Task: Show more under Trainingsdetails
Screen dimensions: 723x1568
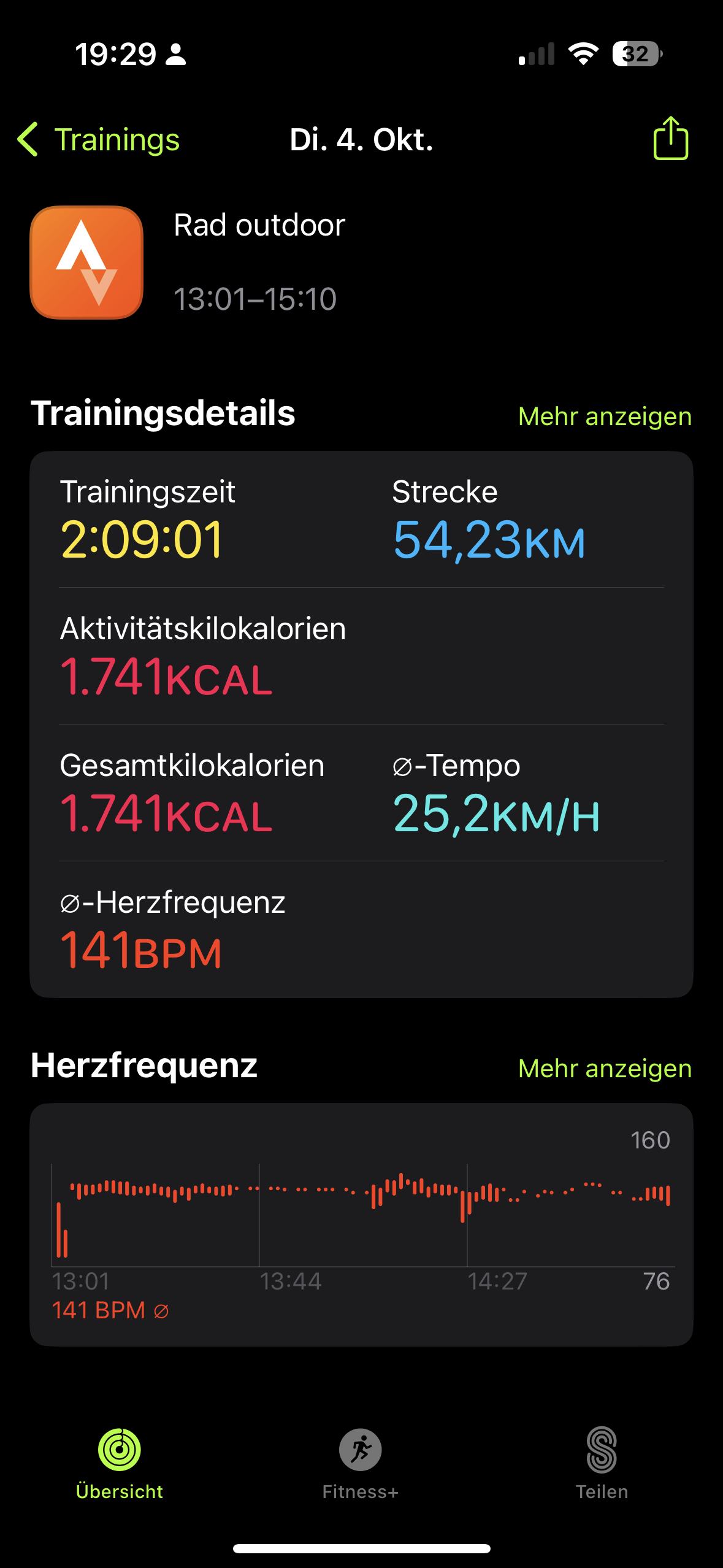Action: (605, 416)
